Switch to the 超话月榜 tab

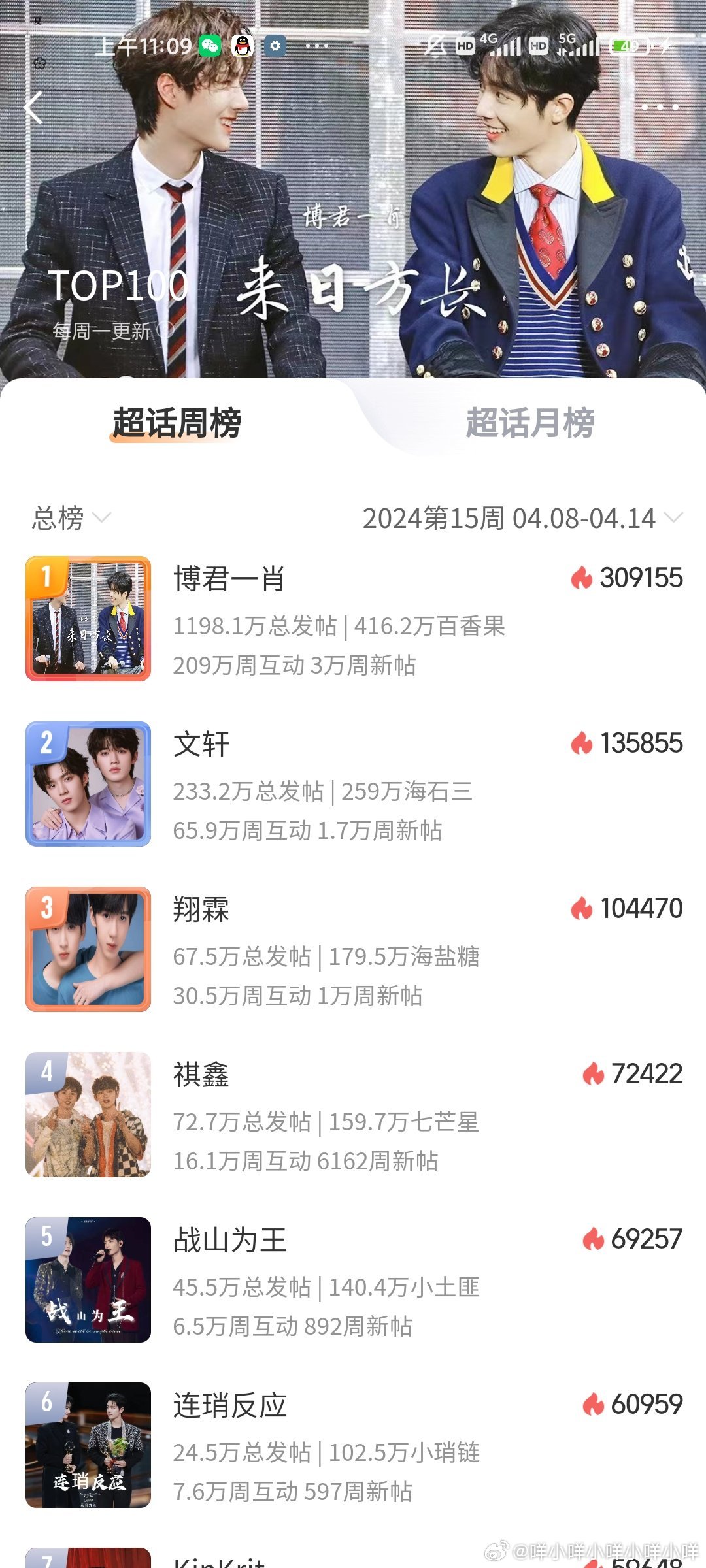529,423
